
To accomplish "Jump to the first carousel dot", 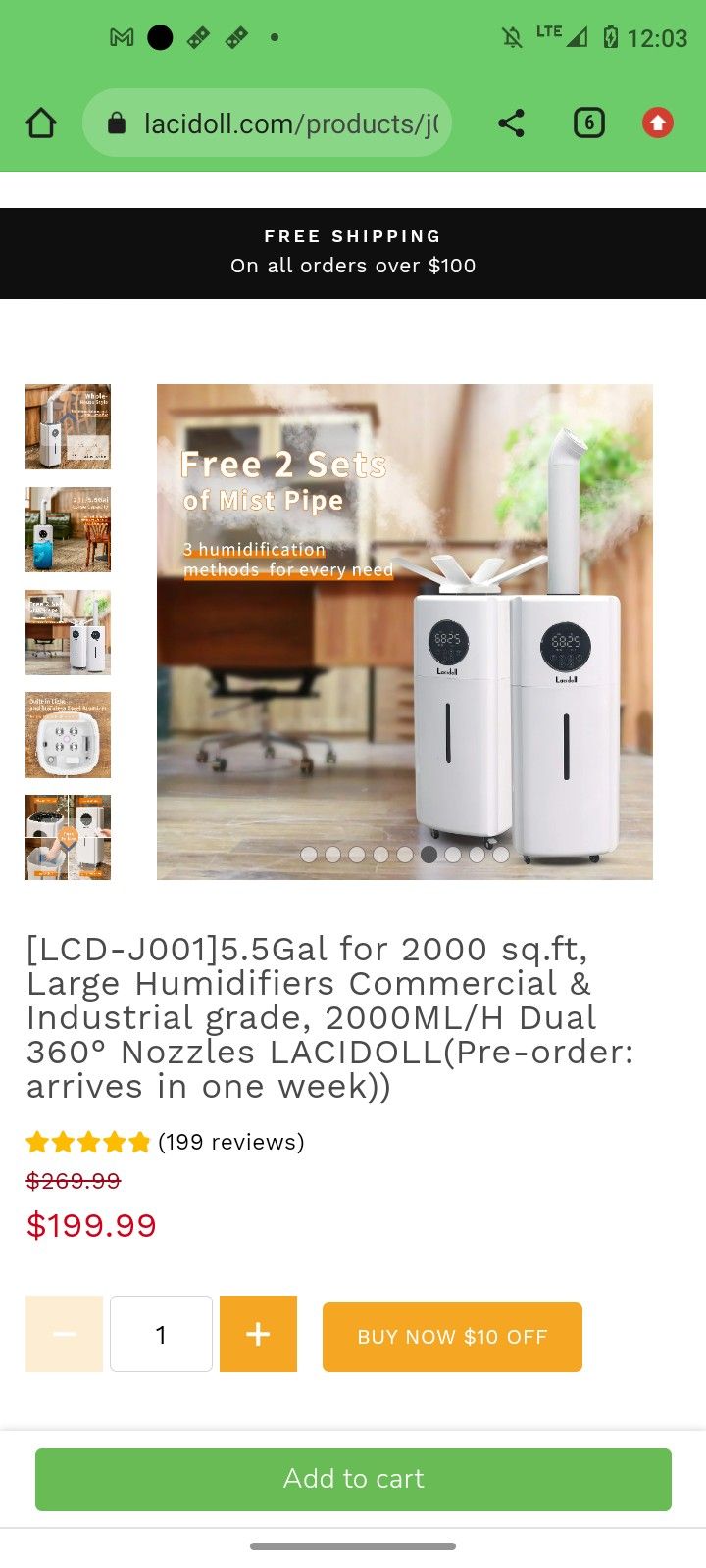I will coord(309,855).
